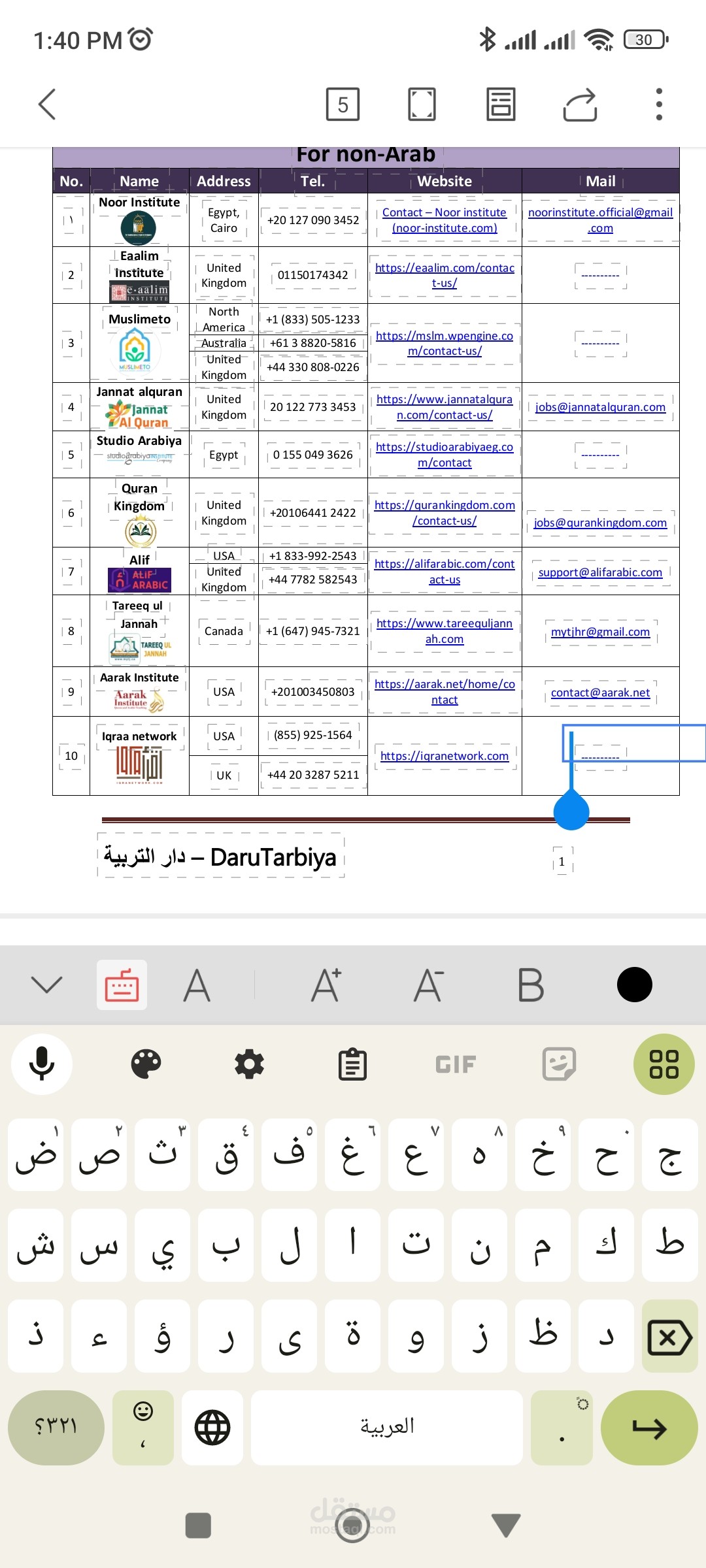Tap the keyboard backspace key

tap(669, 1338)
